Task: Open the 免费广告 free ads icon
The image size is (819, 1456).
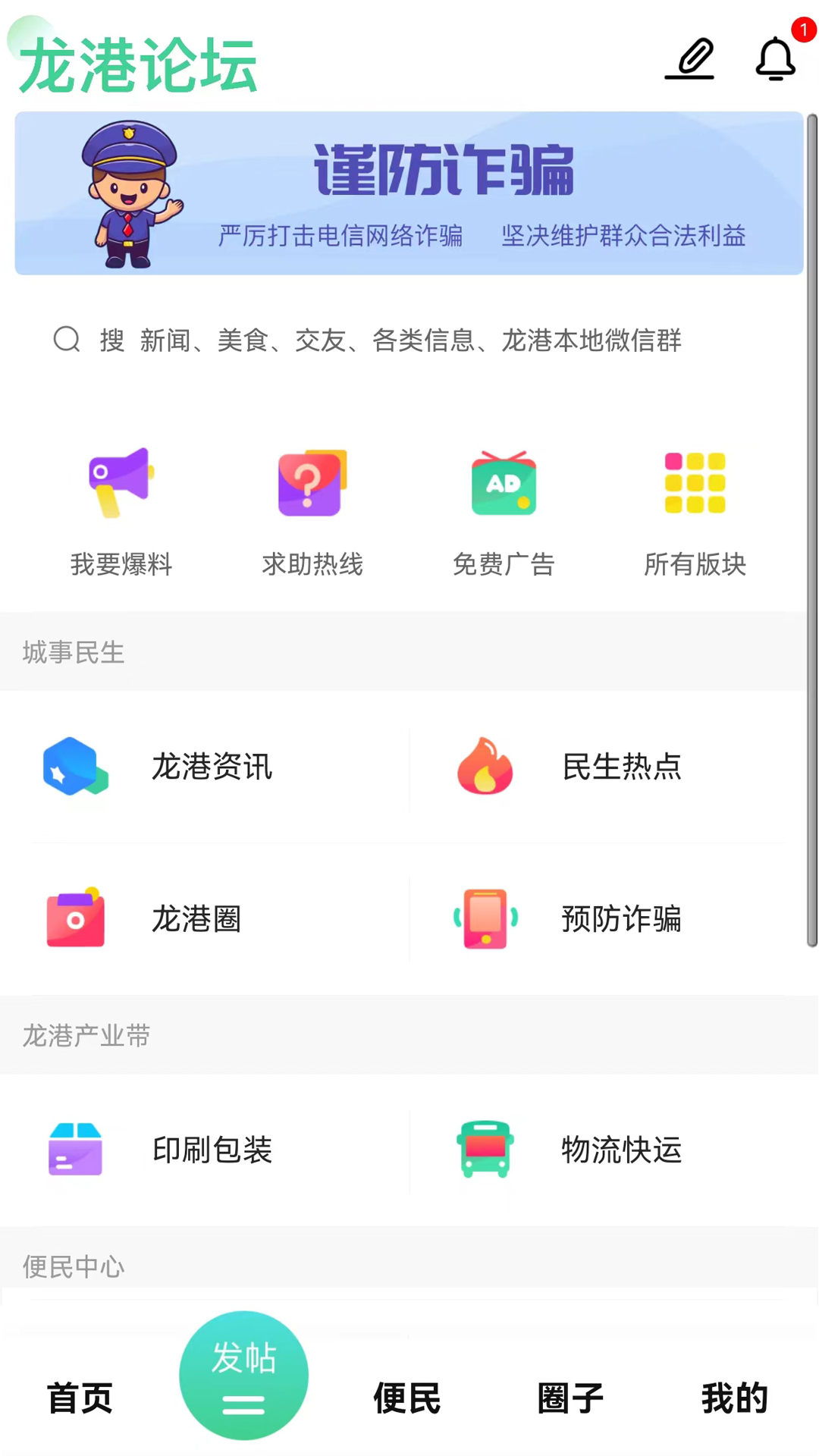Action: click(x=504, y=483)
